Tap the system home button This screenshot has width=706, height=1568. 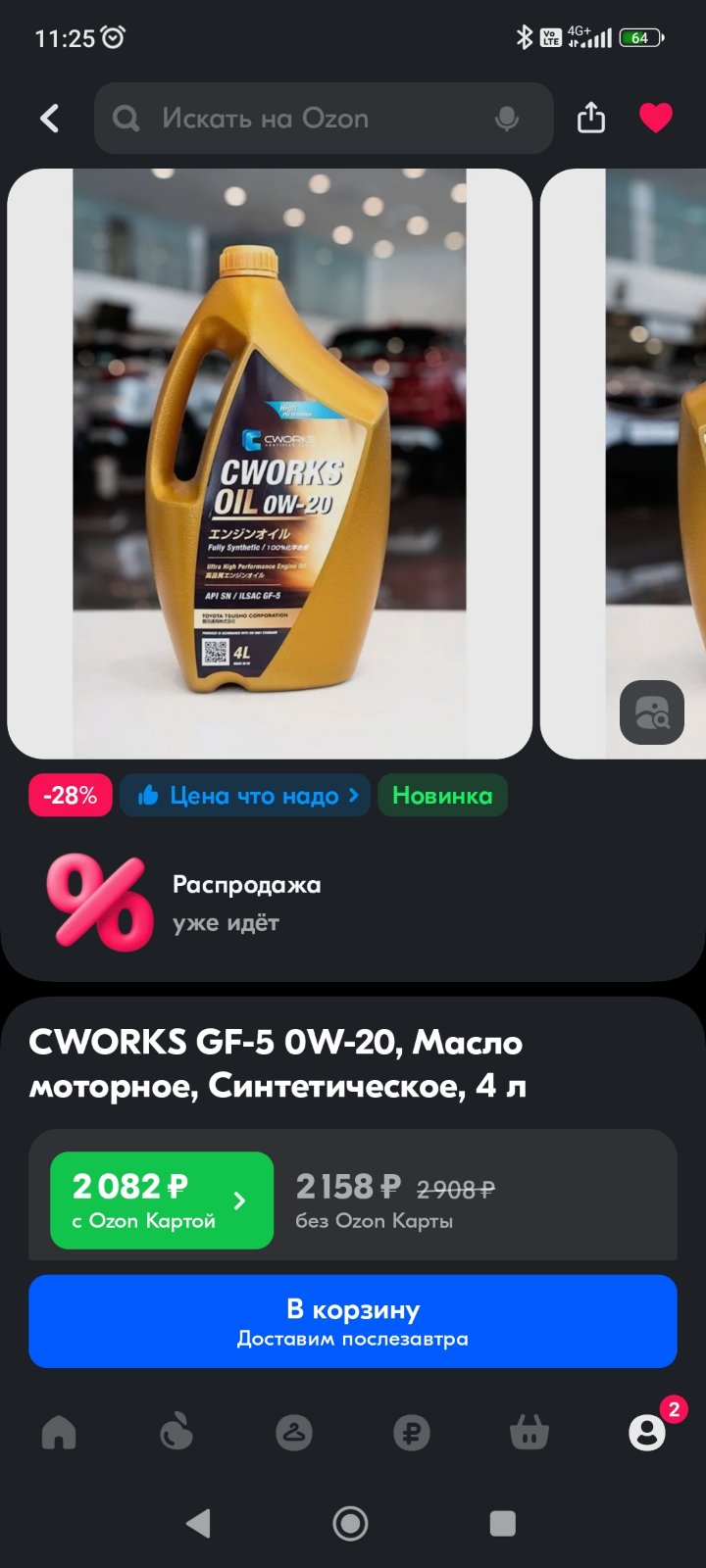(351, 1523)
